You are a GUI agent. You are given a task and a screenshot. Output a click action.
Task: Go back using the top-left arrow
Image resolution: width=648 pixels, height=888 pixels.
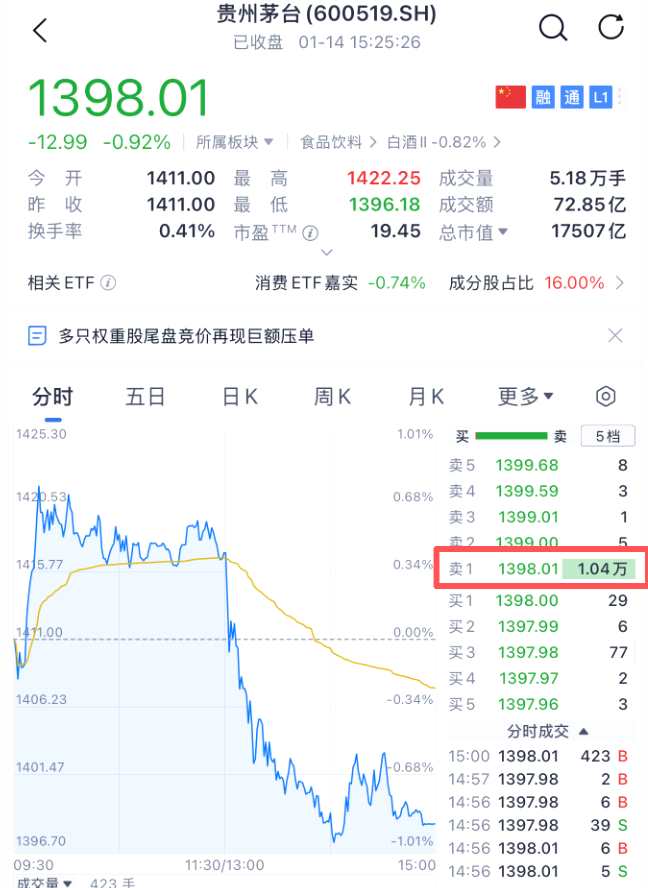pos(40,30)
